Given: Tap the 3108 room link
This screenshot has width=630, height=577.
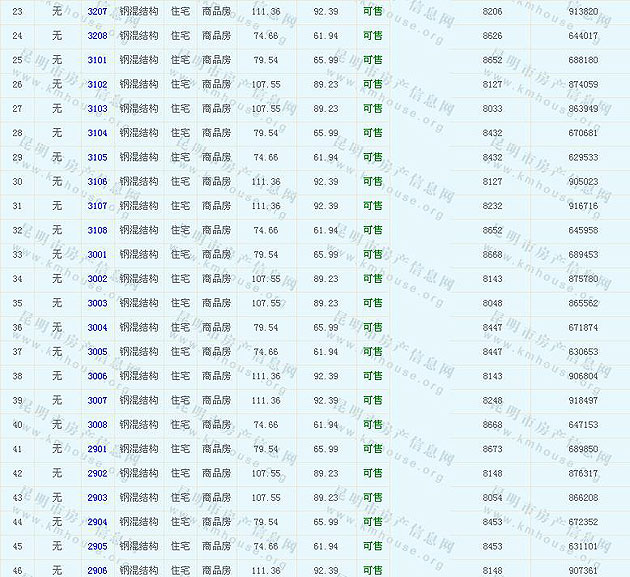Looking at the screenshot, I should (x=97, y=231).
